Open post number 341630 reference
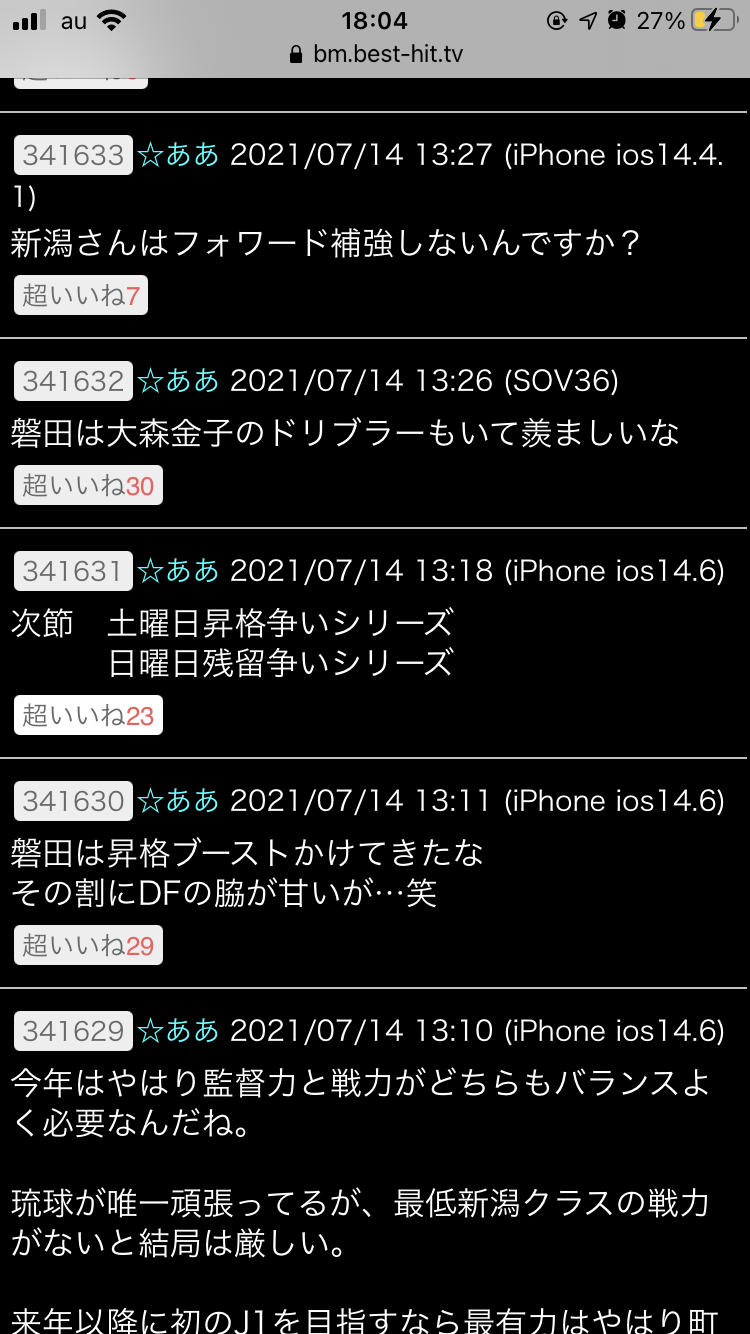This screenshot has height=1334, width=750. coord(73,801)
